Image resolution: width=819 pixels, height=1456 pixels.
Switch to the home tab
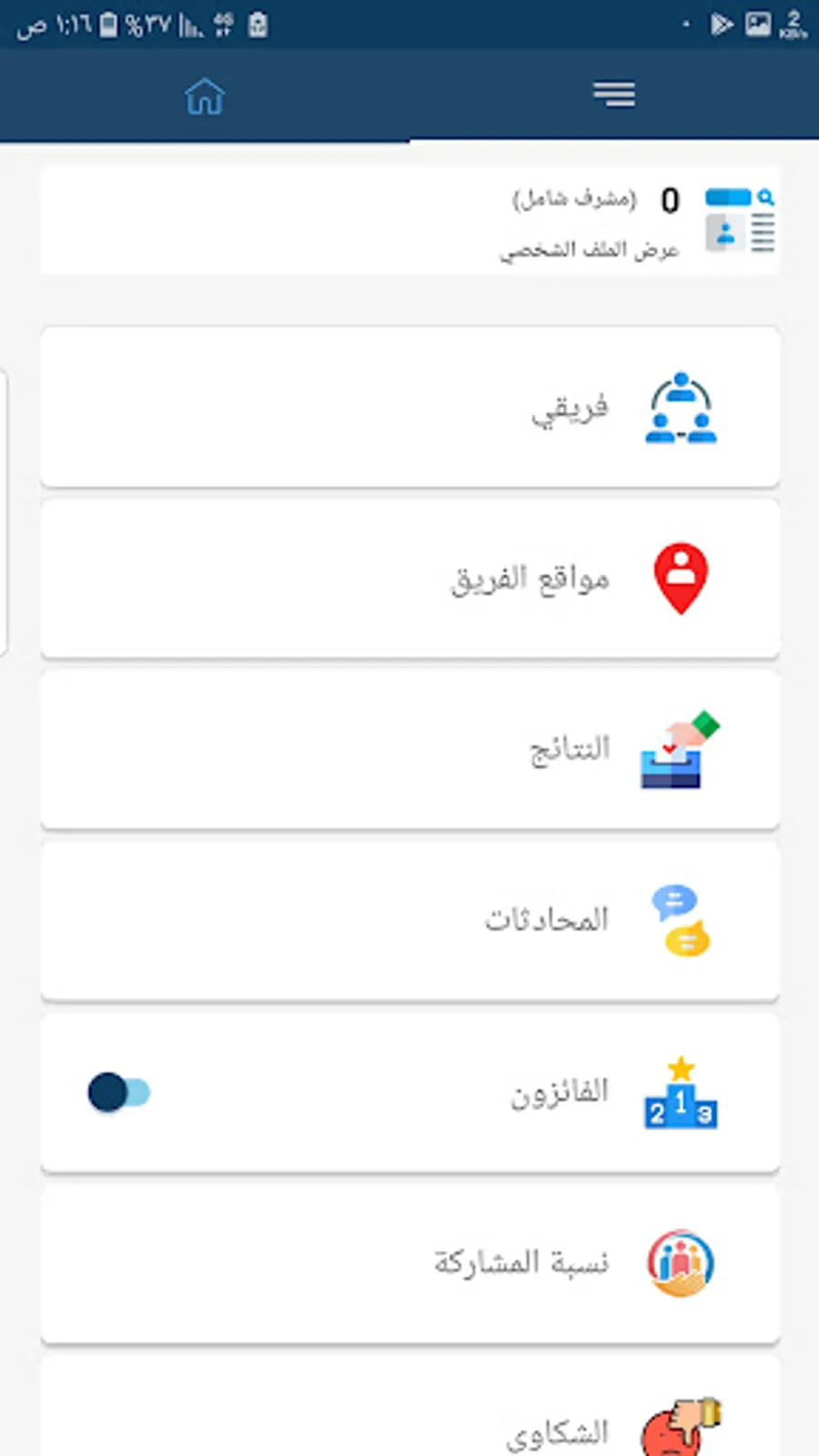205,96
